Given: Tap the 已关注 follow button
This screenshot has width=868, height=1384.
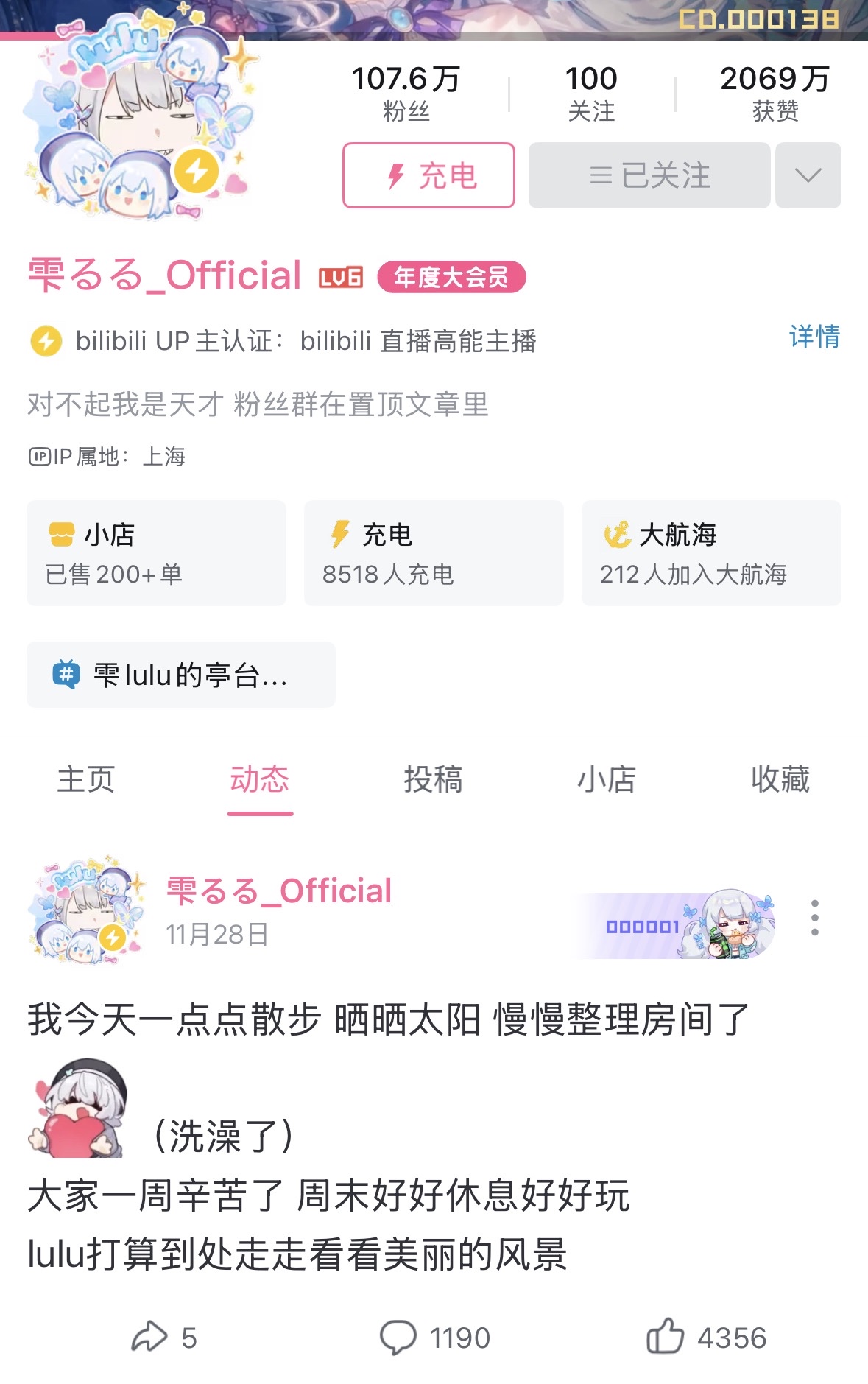Looking at the screenshot, I should (x=649, y=175).
